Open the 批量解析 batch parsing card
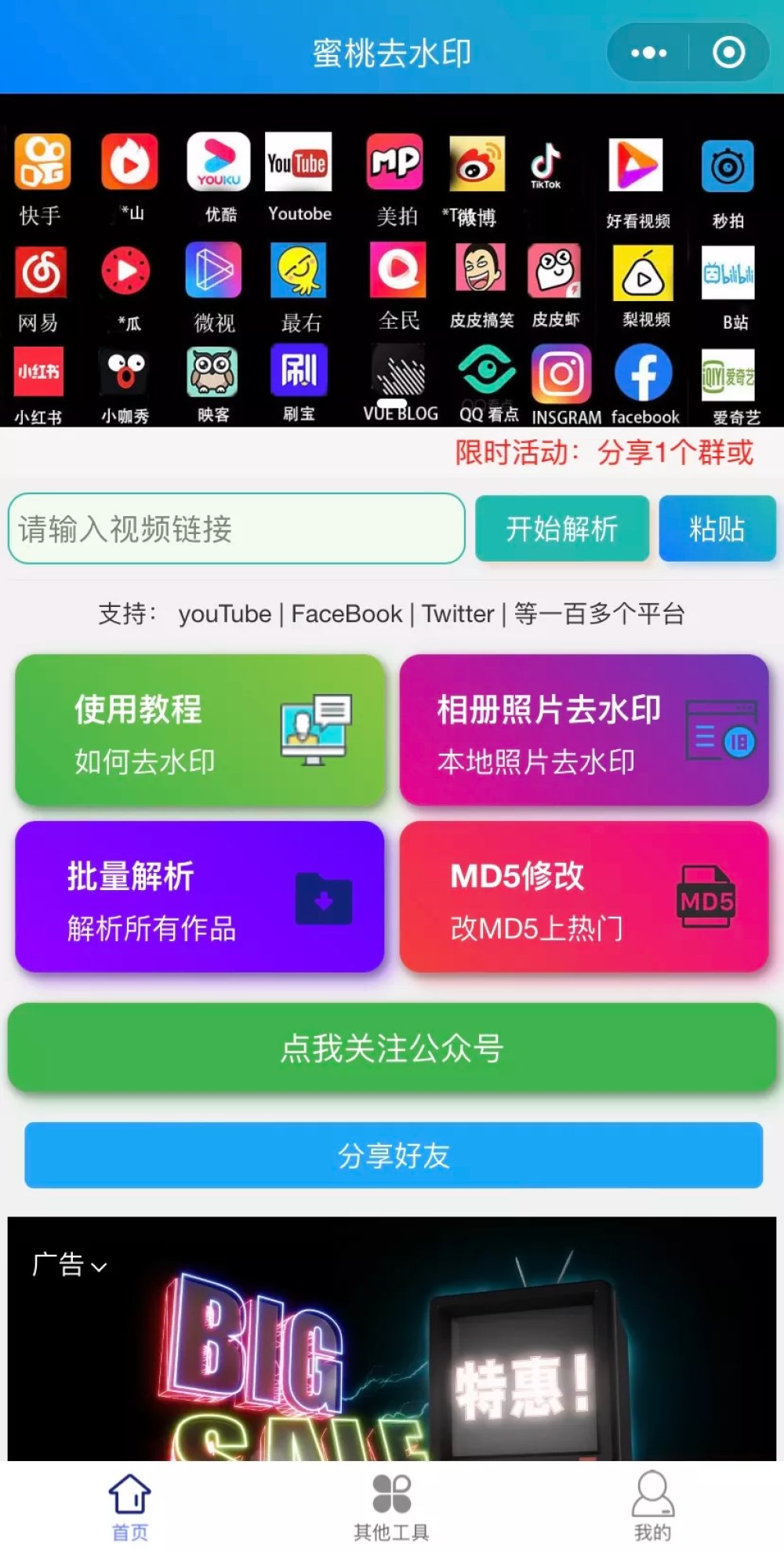Image resolution: width=784 pixels, height=1552 pixels. click(200, 897)
